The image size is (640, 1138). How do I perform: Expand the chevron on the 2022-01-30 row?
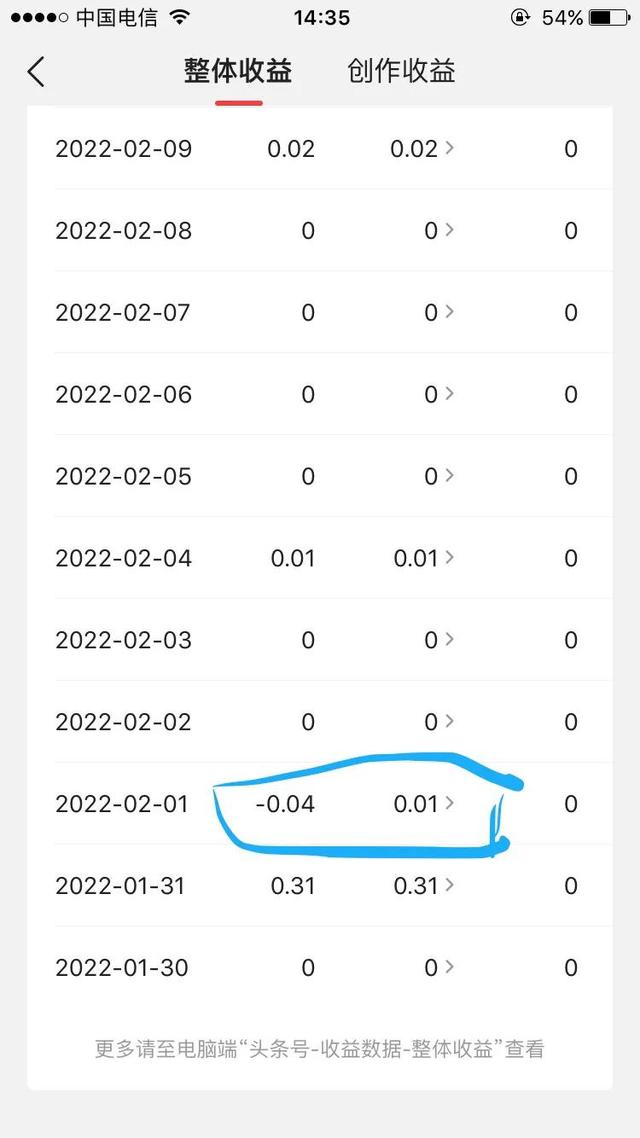pos(449,967)
